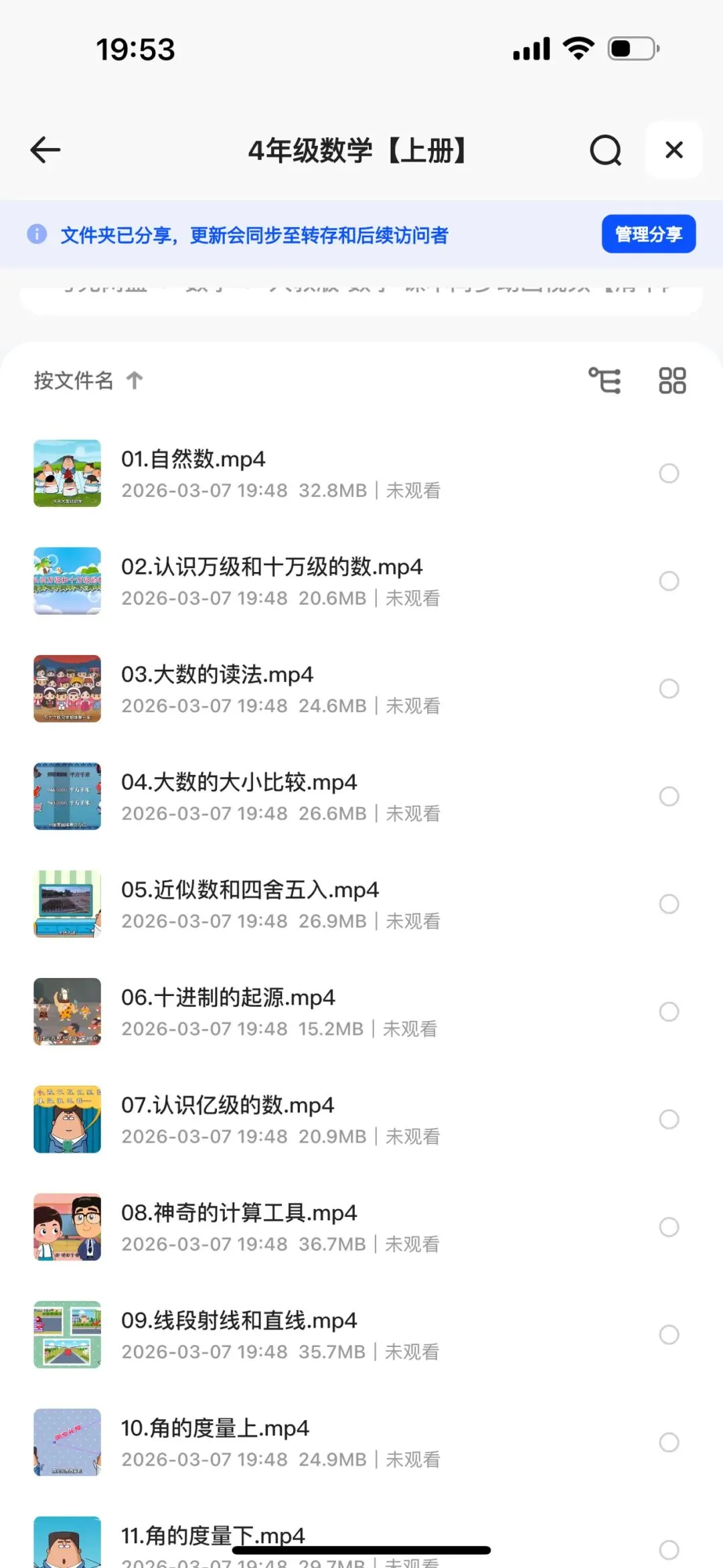The image size is (723, 1568).
Task: Open search in this folder
Action: (x=605, y=150)
